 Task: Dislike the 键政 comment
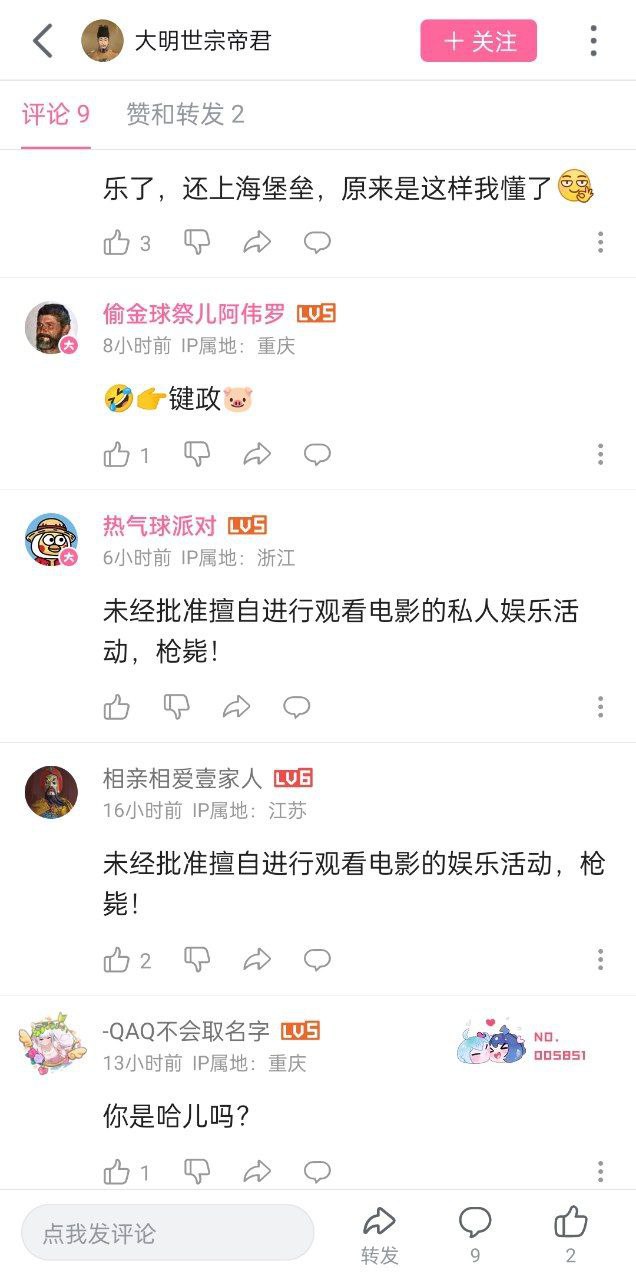(197, 455)
